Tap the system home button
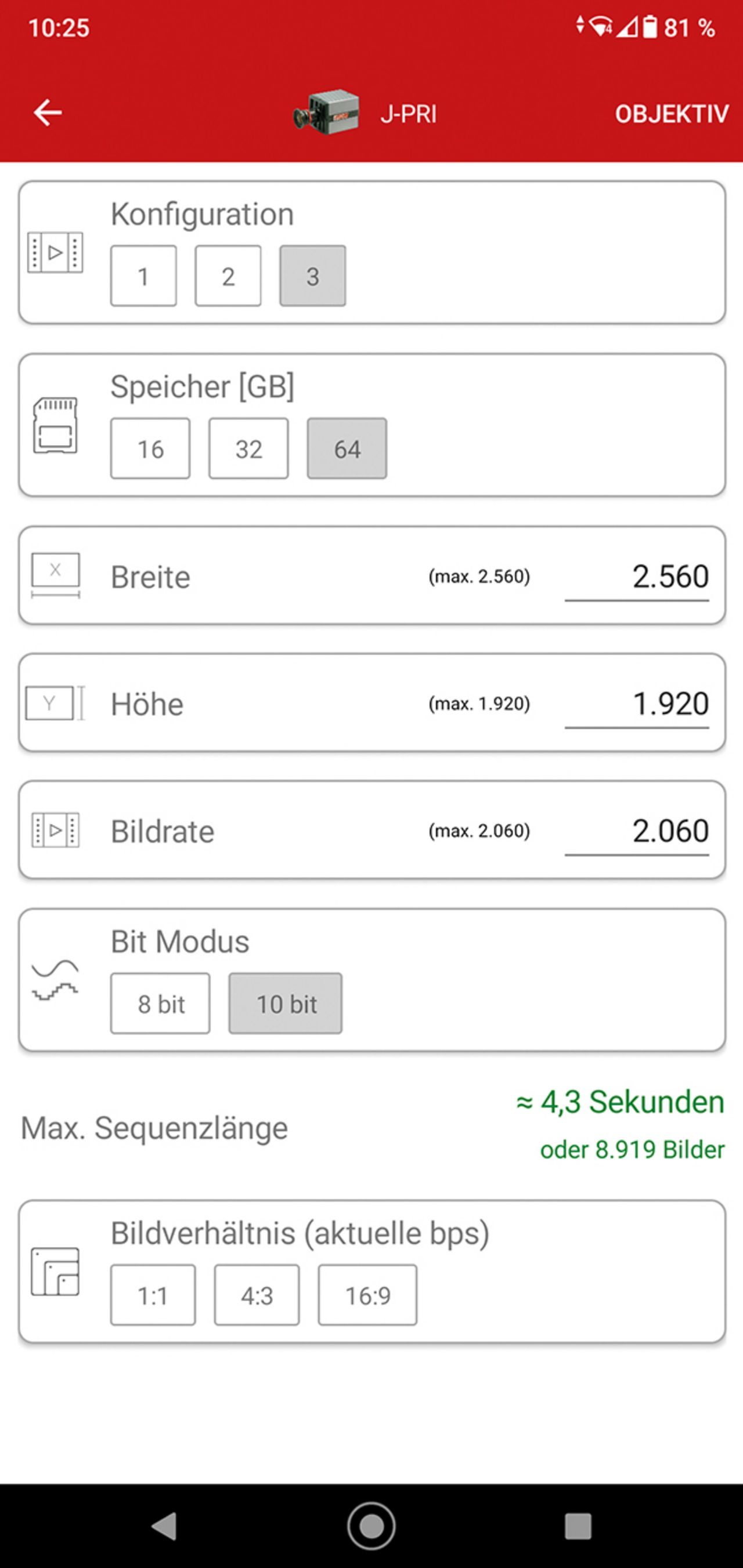 pos(371,1526)
